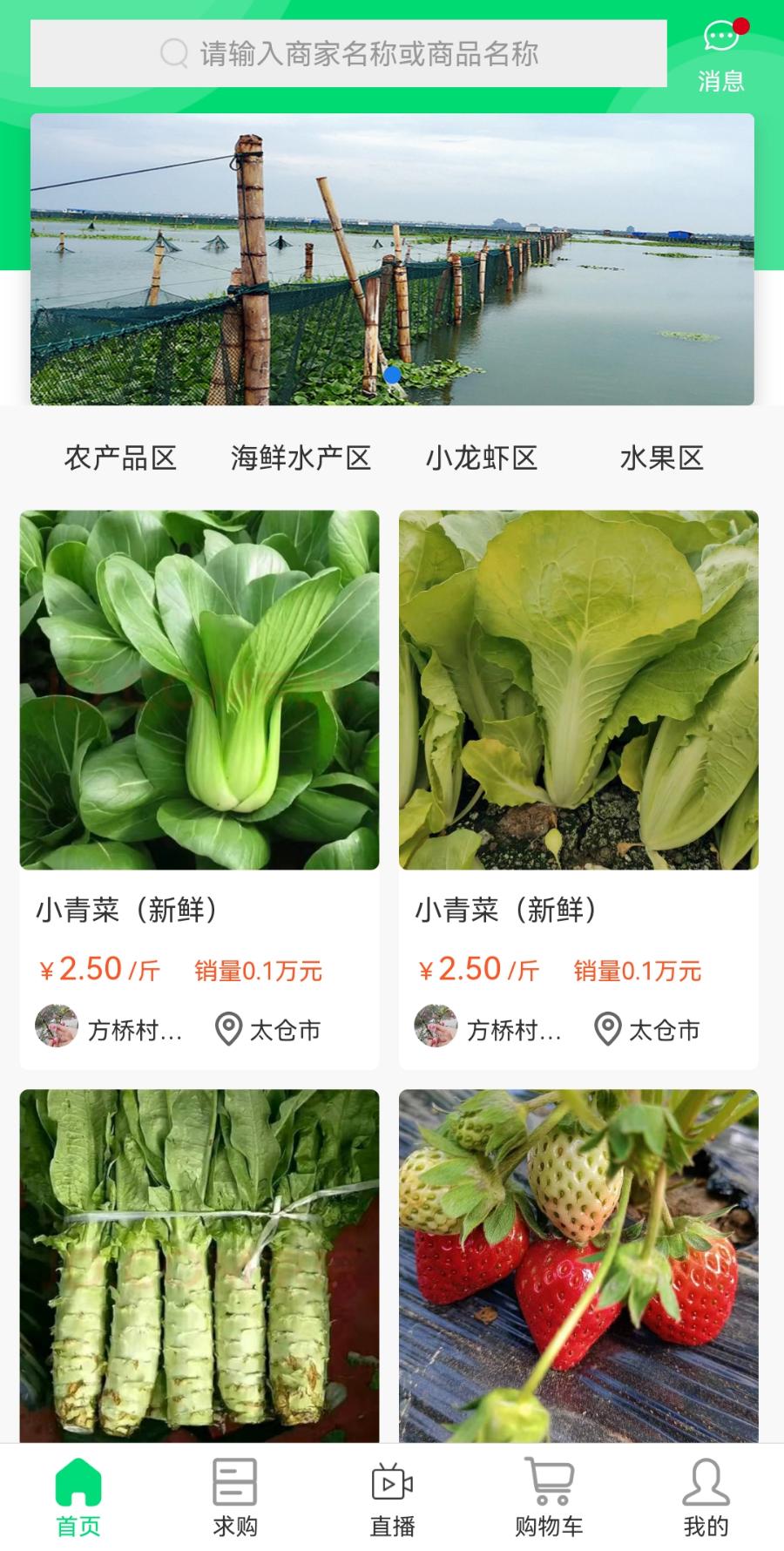Open the 消息 message icon
Screen dimensions: 784x1551
[720, 37]
